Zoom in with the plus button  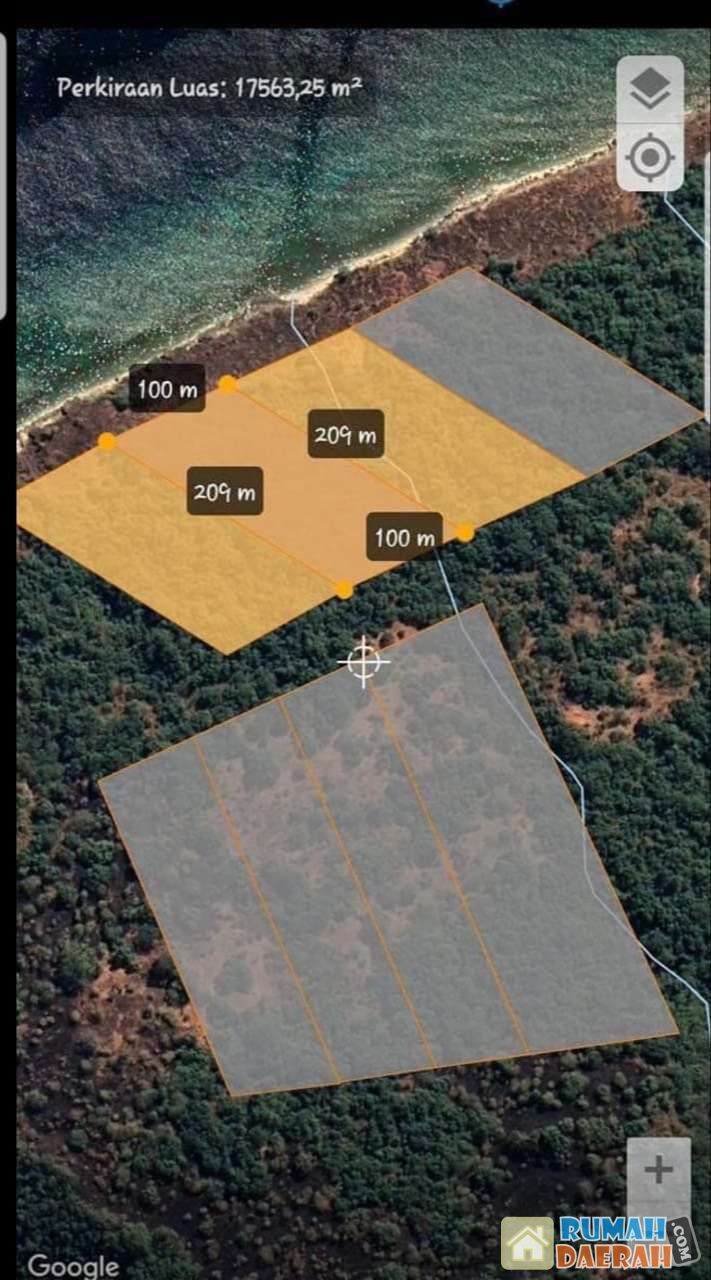658,1170
